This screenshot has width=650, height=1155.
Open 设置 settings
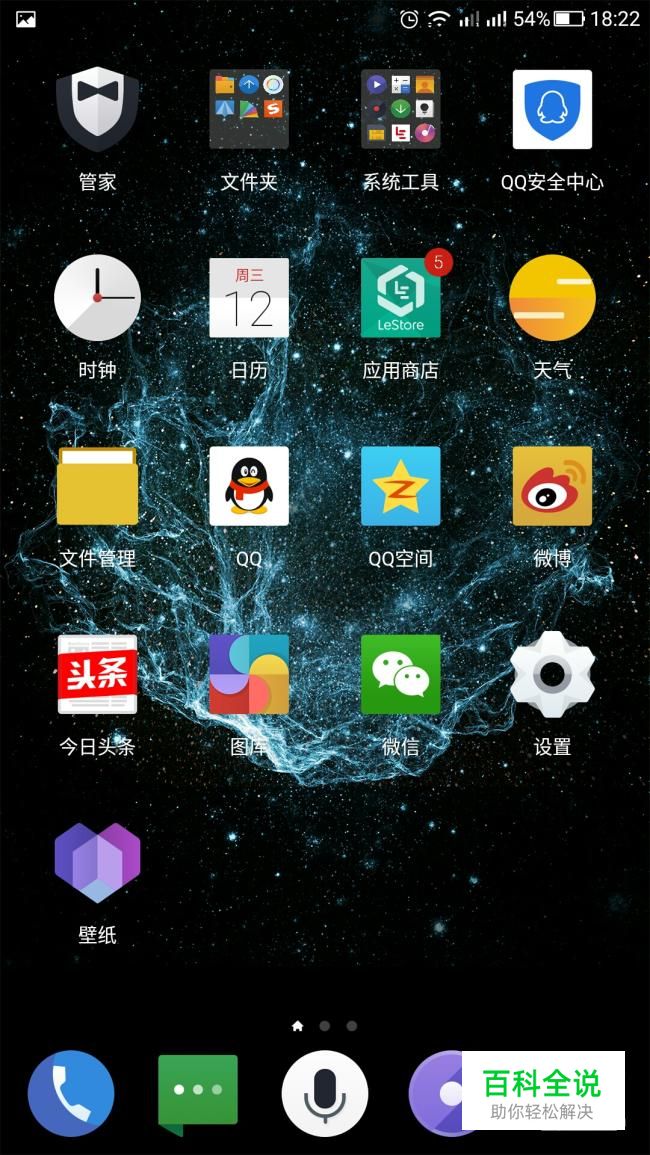[x=552, y=674]
